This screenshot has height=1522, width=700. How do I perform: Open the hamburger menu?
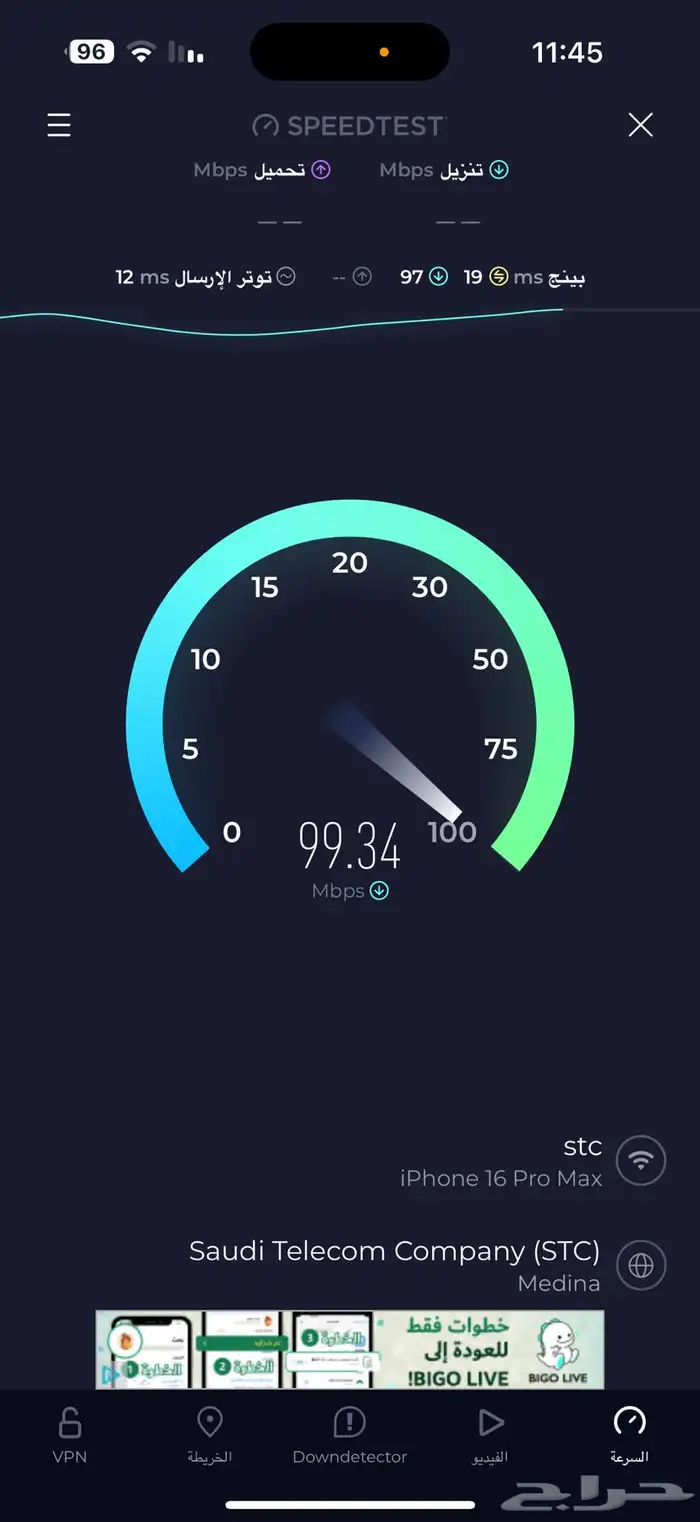pos(59,125)
